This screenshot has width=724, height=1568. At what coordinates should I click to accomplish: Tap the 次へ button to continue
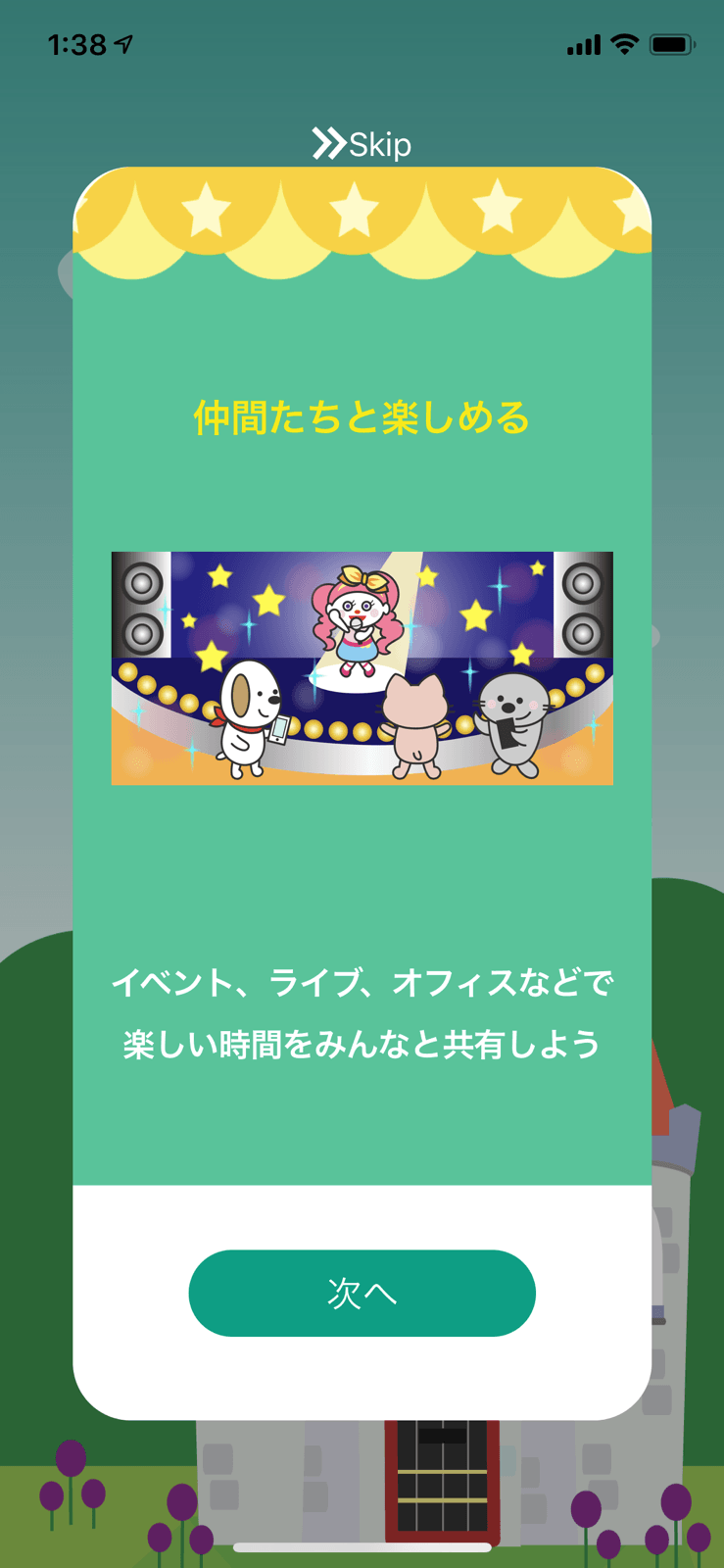tap(362, 1293)
